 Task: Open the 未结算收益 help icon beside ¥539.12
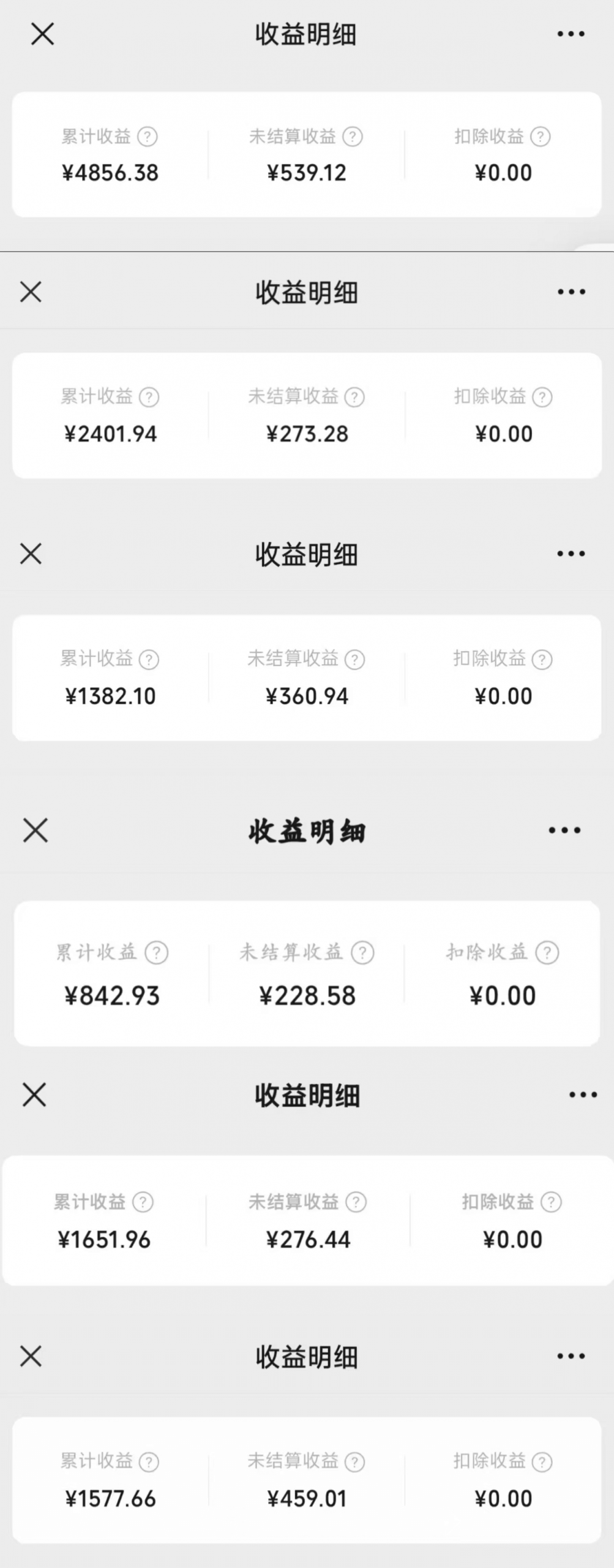pos(351,137)
